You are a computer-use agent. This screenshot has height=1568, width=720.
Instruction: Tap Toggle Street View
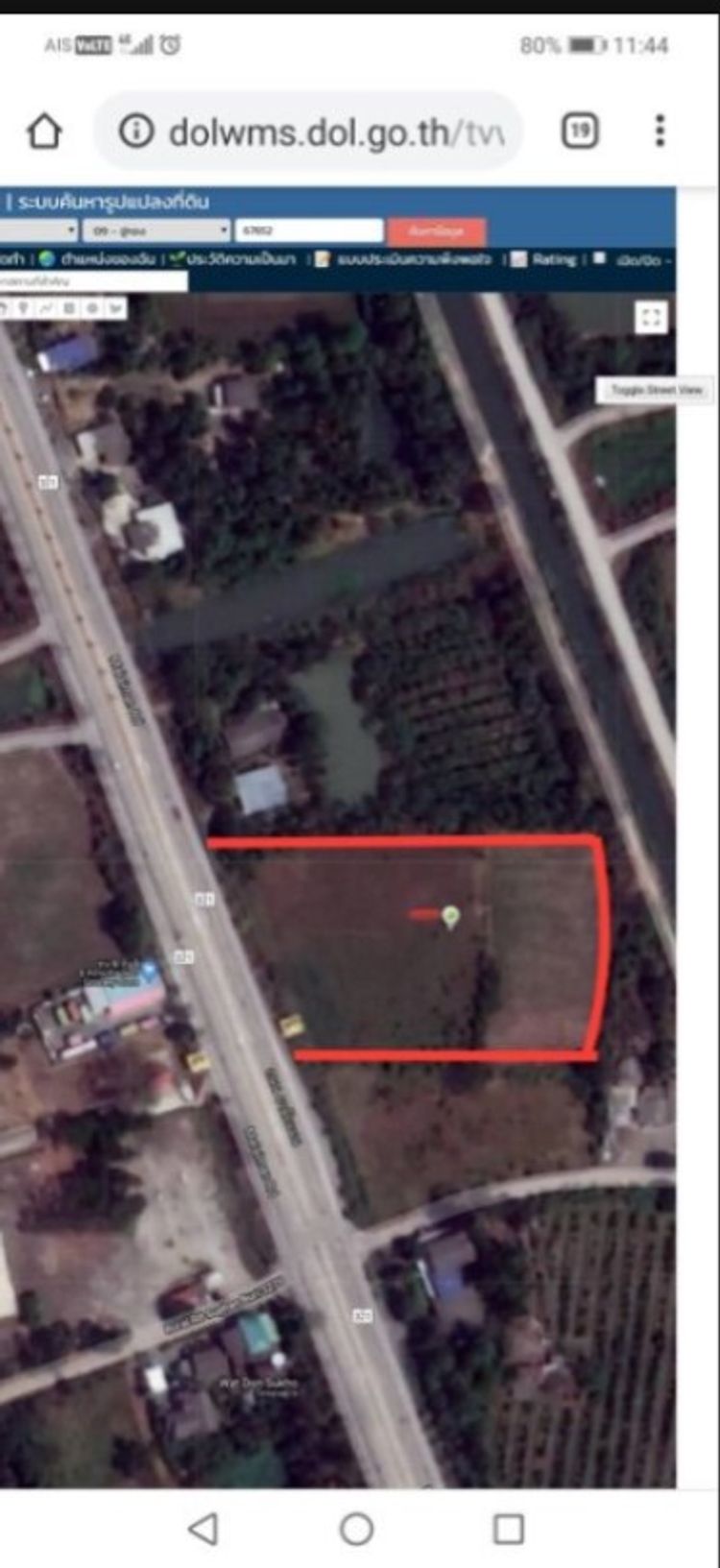click(657, 390)
